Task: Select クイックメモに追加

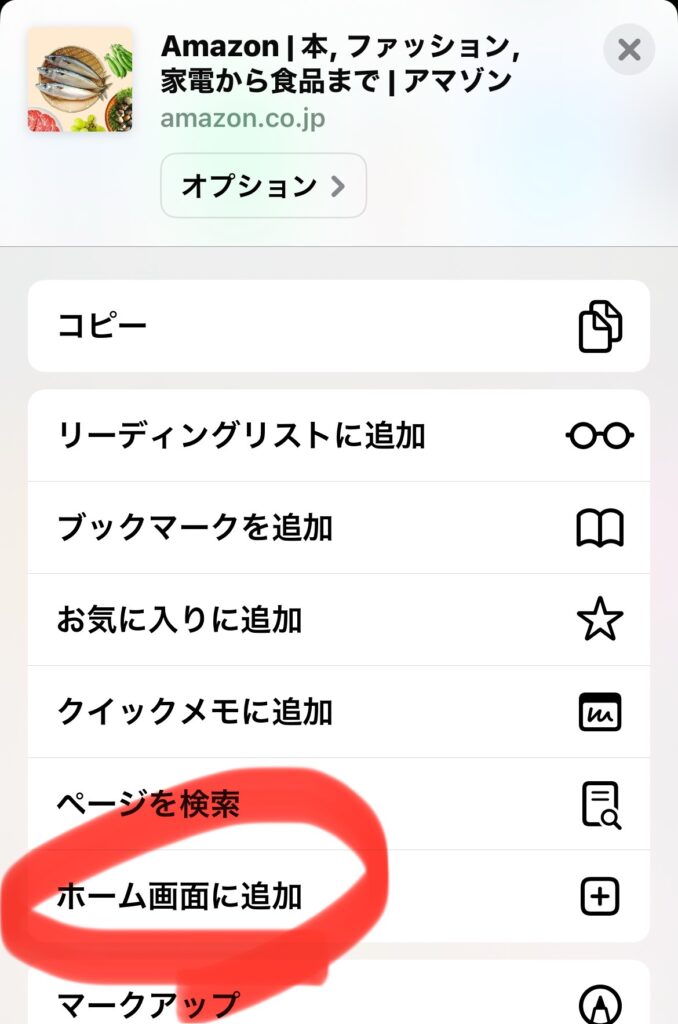Action: pyautogui.click(x=338, y=712)
